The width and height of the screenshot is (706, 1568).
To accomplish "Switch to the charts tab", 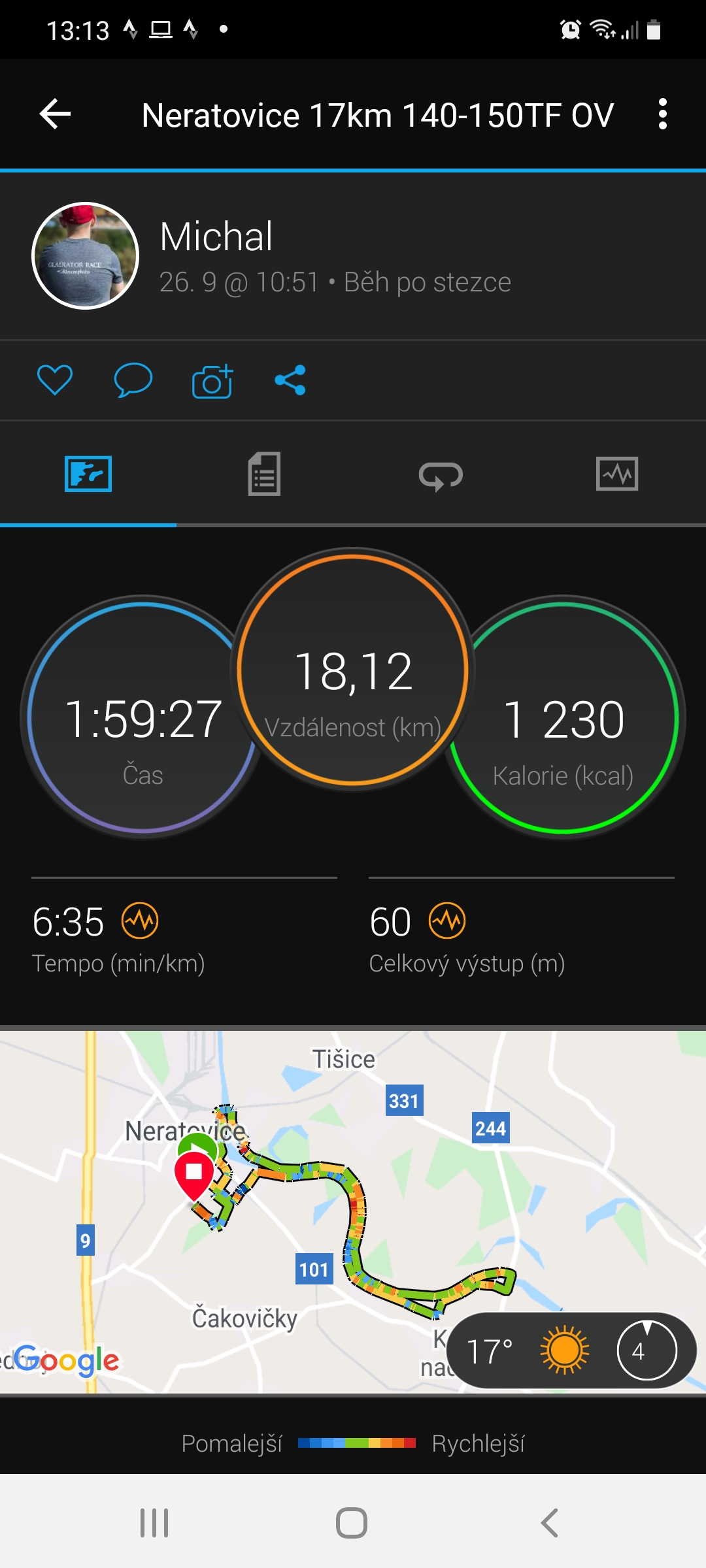I will 617,474.
